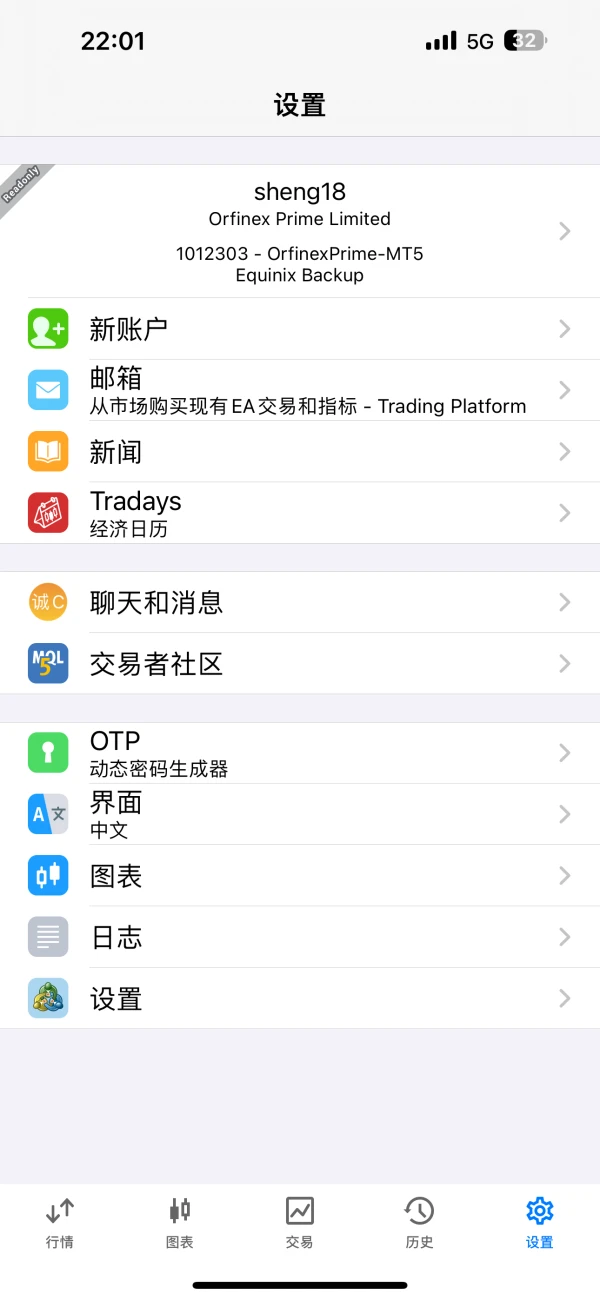Switch to the 交易 tab

coord(300,1223)
